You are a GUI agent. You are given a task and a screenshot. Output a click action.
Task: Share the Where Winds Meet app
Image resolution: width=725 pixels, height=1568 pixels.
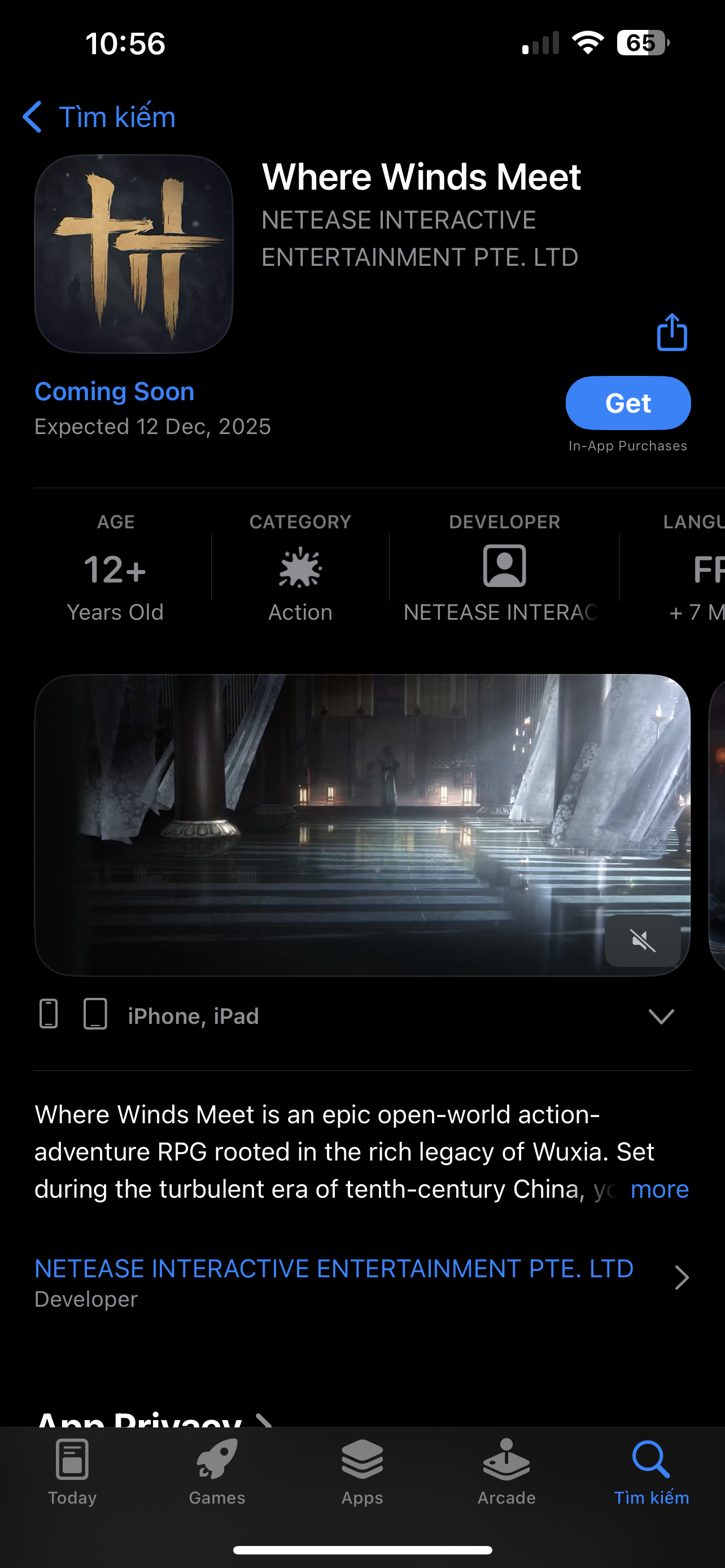point(671,332)
